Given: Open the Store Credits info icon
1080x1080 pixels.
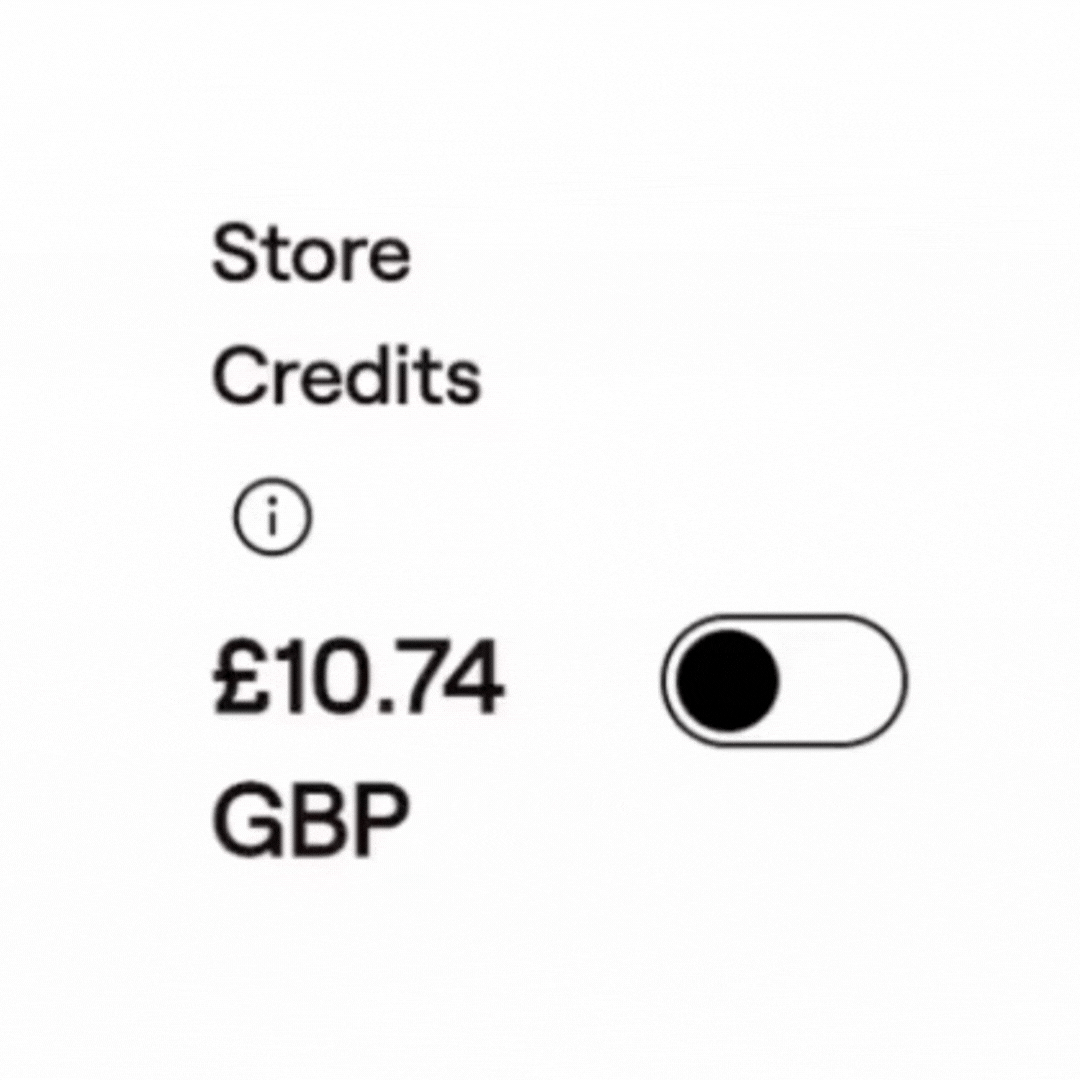Looking at the screenshot, I should point(272,519).
